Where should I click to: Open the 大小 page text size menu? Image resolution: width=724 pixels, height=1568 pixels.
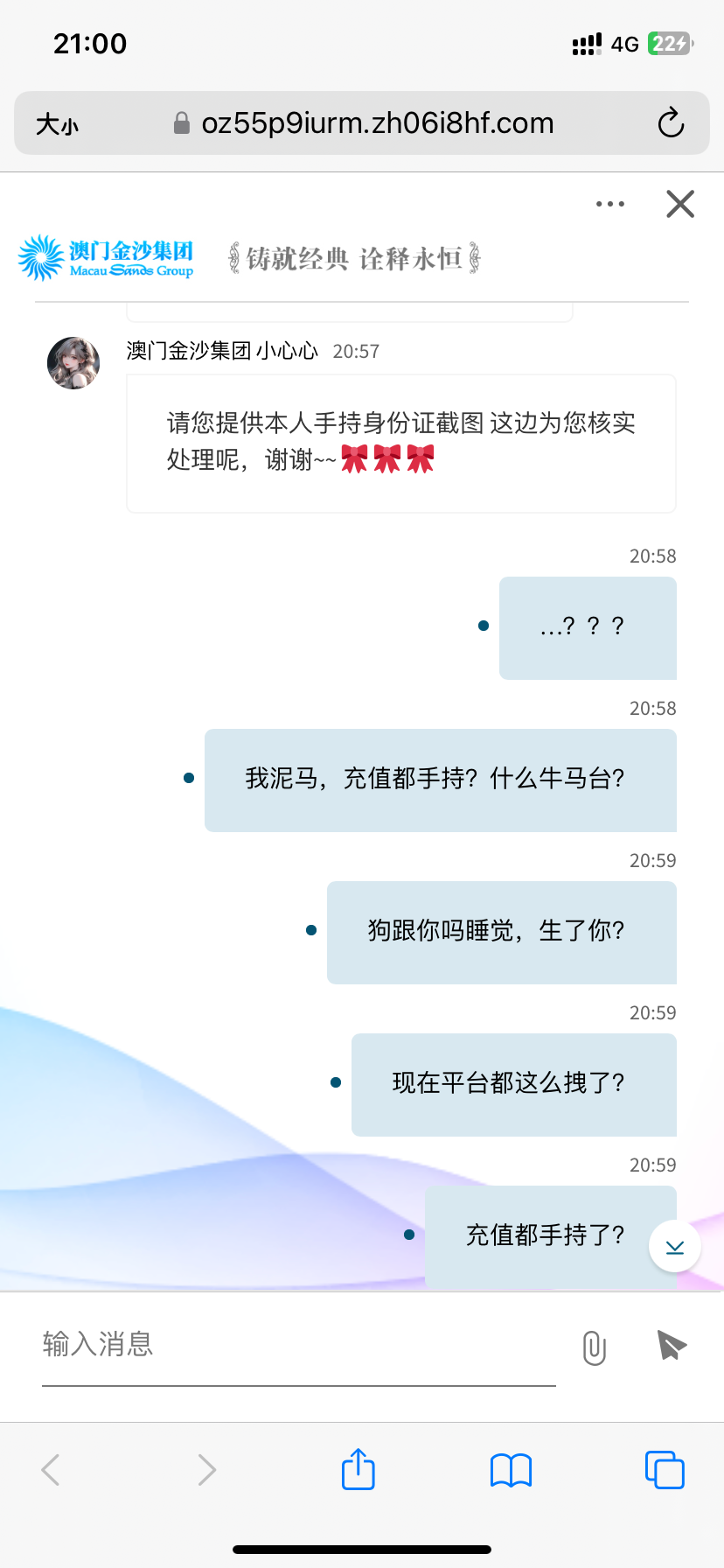coord(58,124)
